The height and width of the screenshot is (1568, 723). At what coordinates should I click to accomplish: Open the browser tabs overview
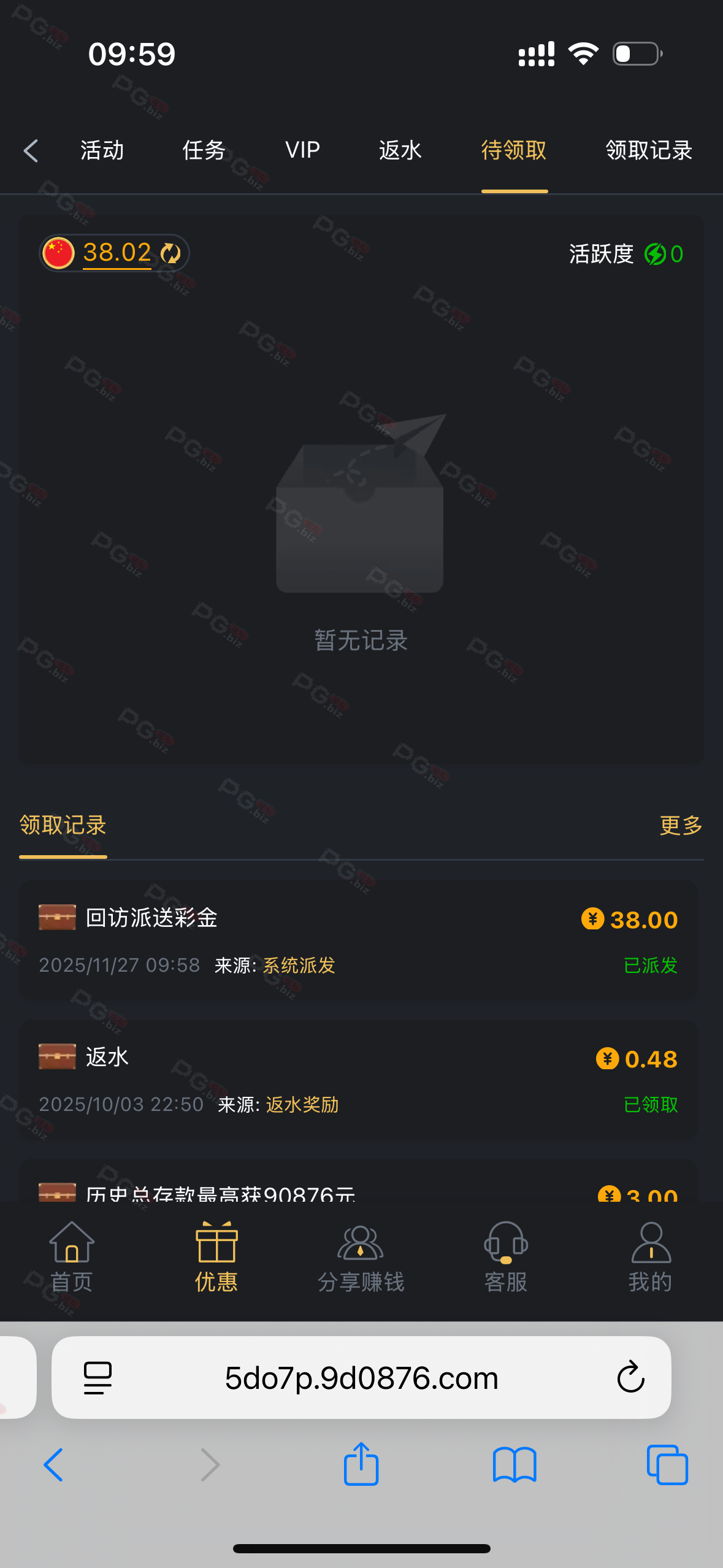(x=667, y=1465)
